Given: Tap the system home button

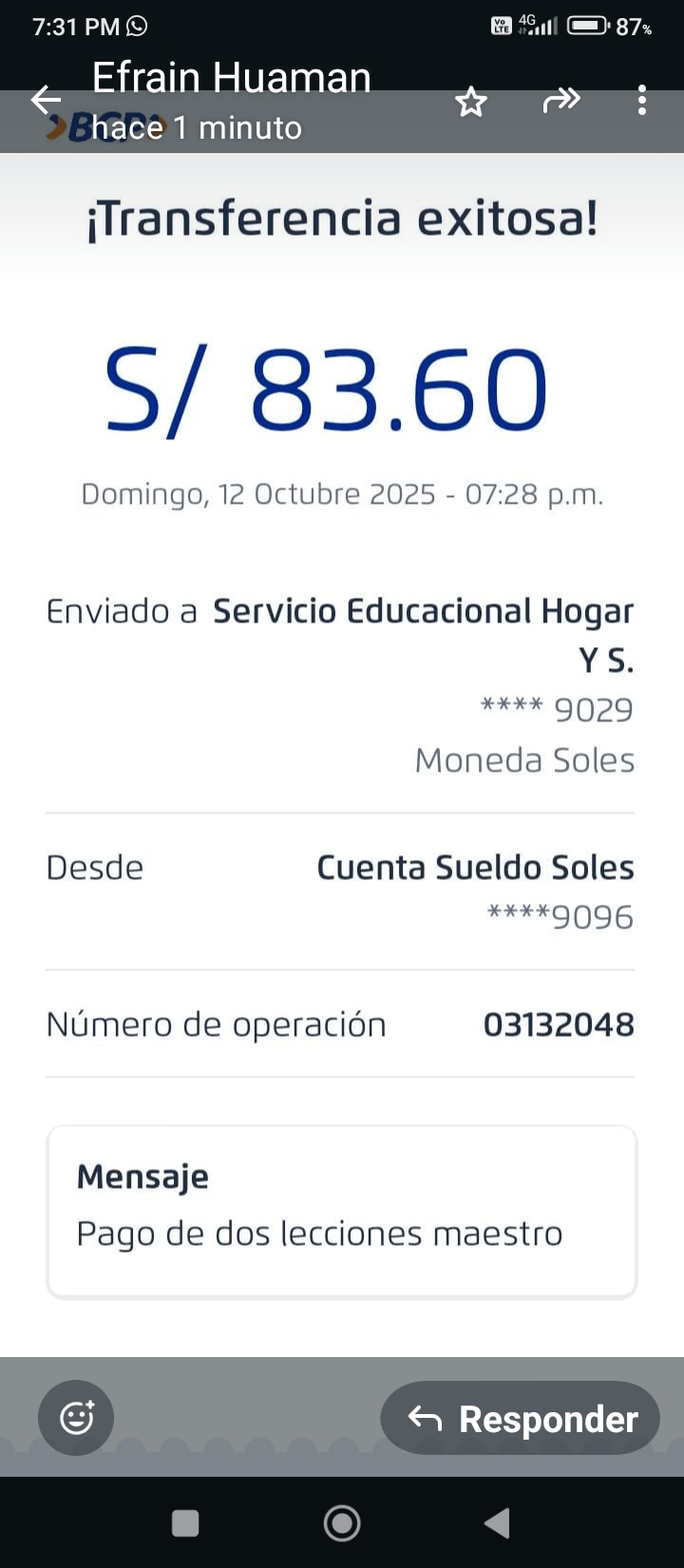Looking at the screenshot, I should [342, 1522].
